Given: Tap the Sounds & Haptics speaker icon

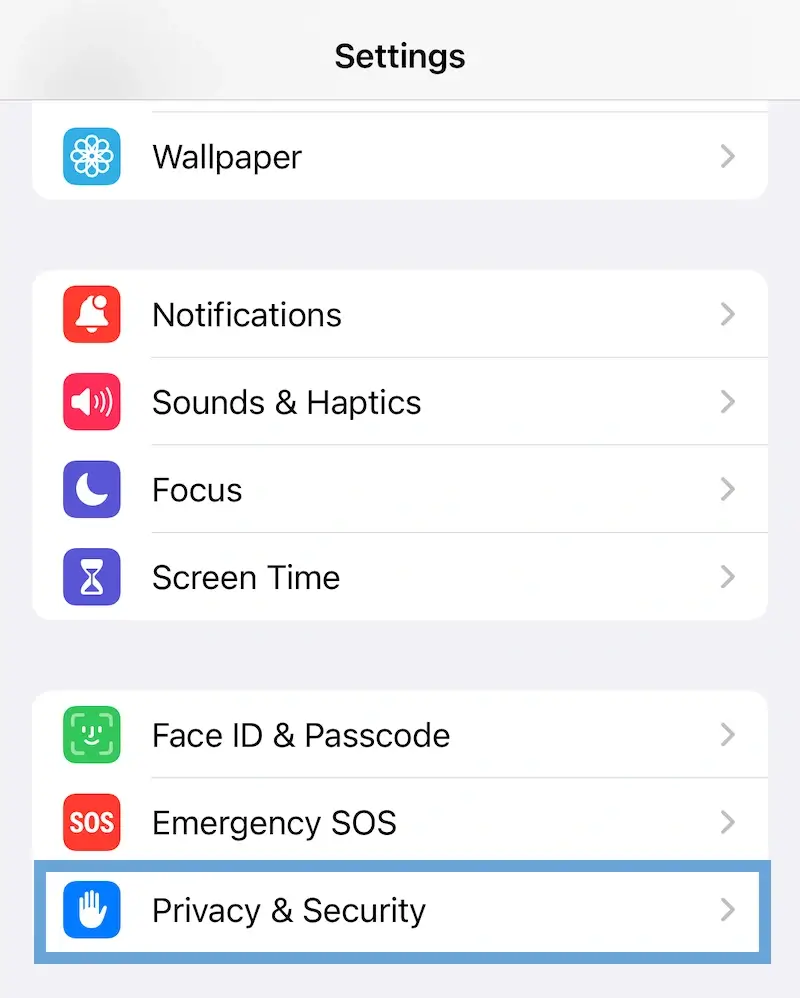Looking at the screenshot, I should [x=91, y=402].
